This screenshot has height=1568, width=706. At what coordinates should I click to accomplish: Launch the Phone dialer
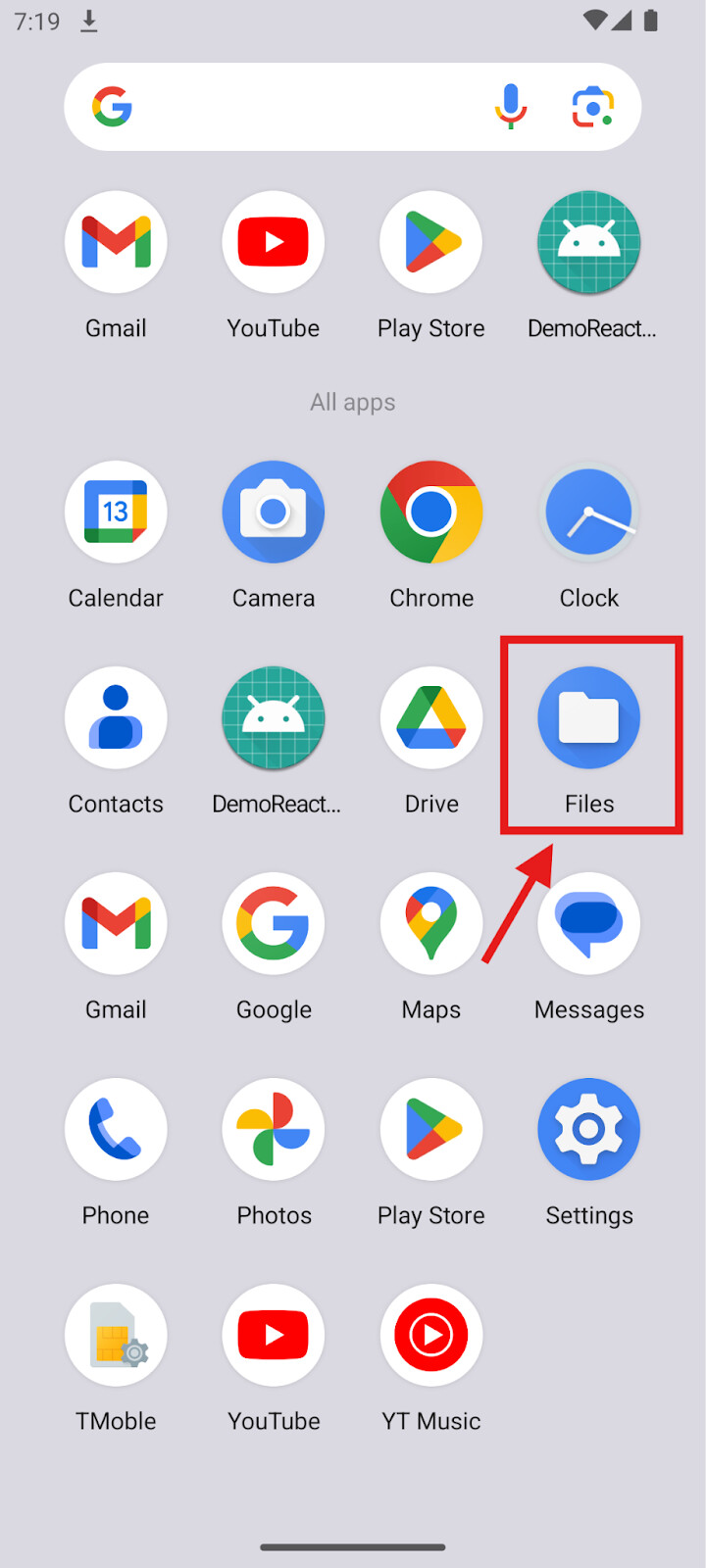tap(116, 1130)
